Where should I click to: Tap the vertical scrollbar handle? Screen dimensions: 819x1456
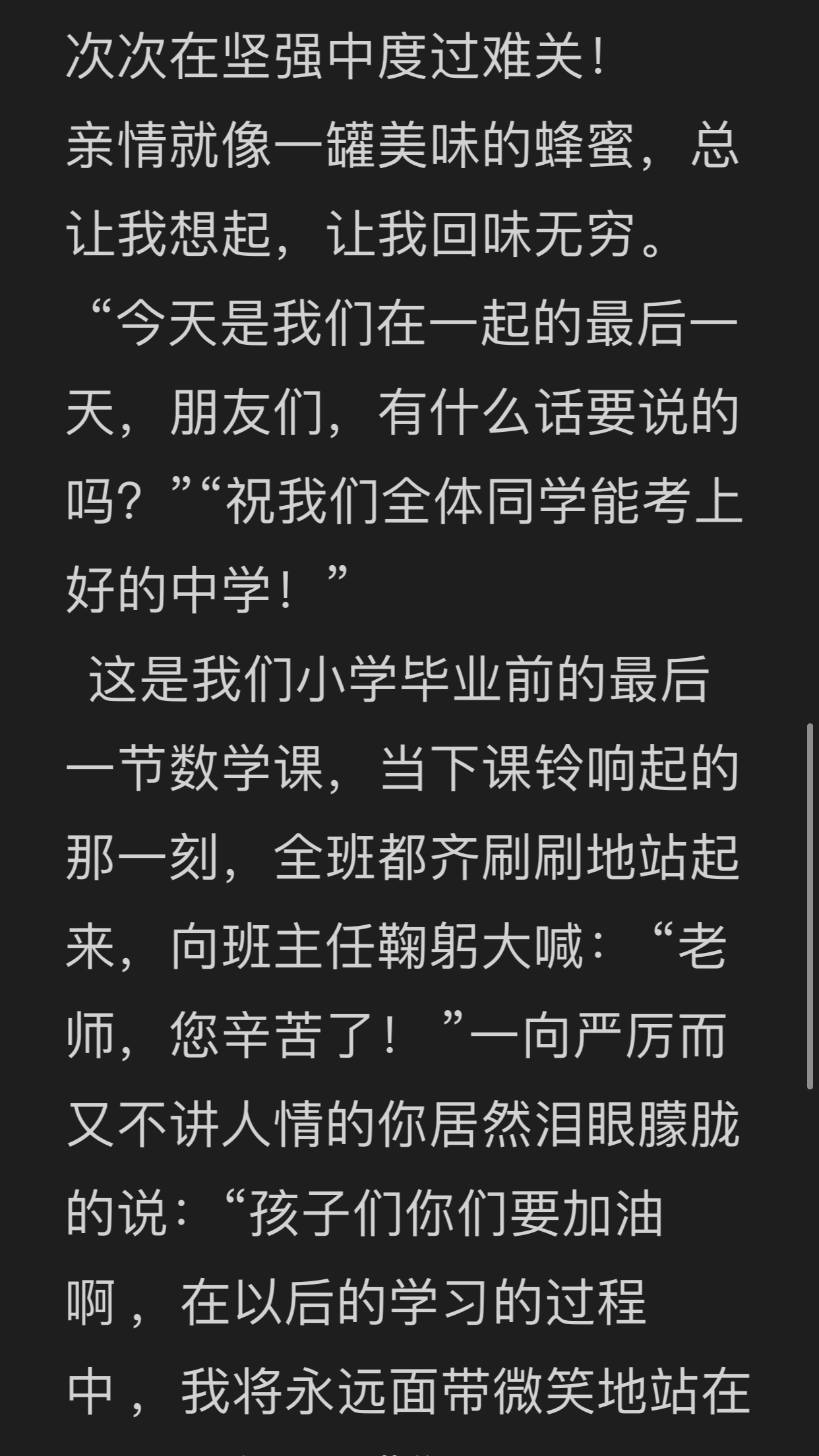[810, 906]
